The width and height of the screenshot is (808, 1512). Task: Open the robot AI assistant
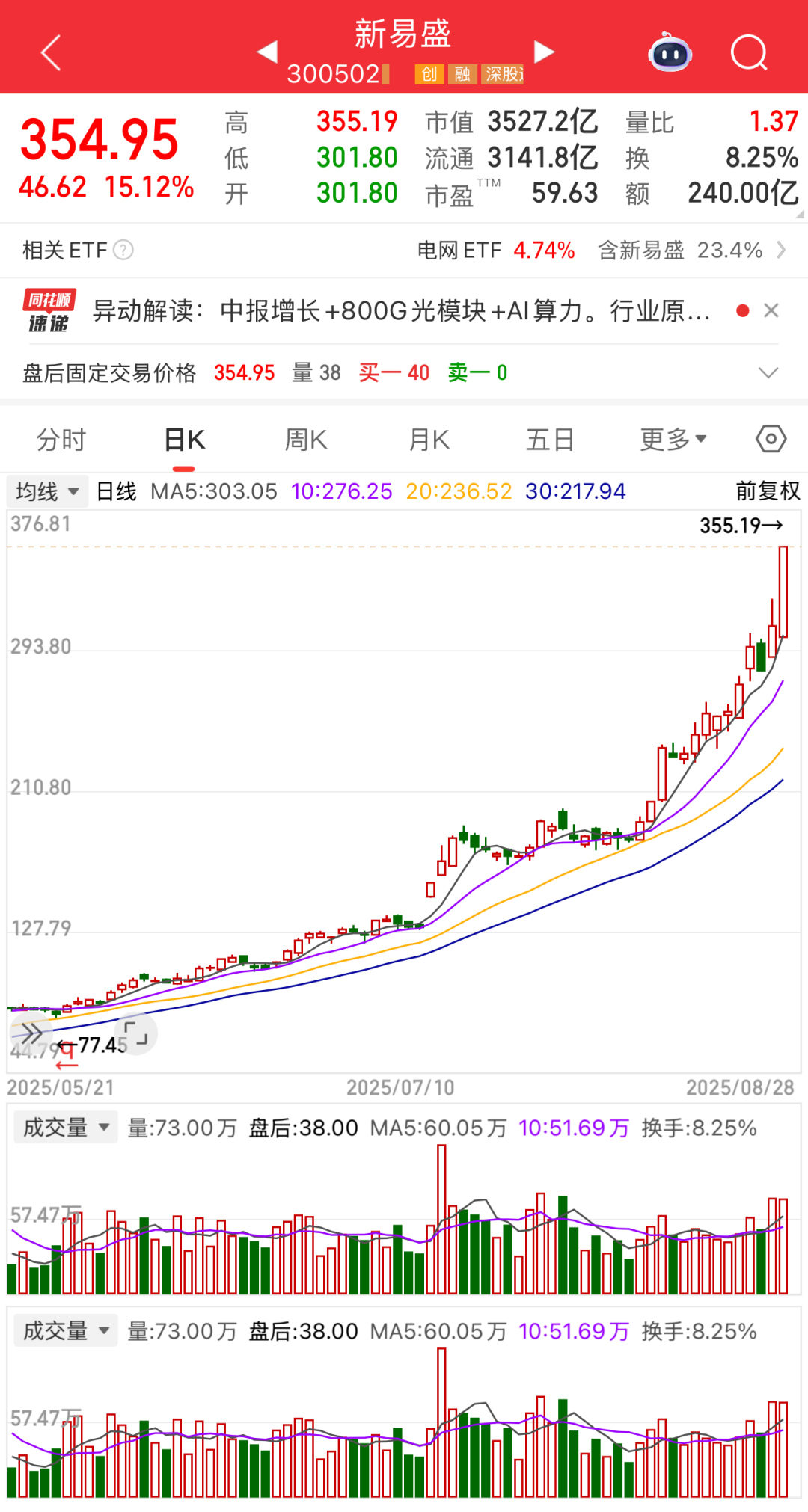[x=670, y=53]
